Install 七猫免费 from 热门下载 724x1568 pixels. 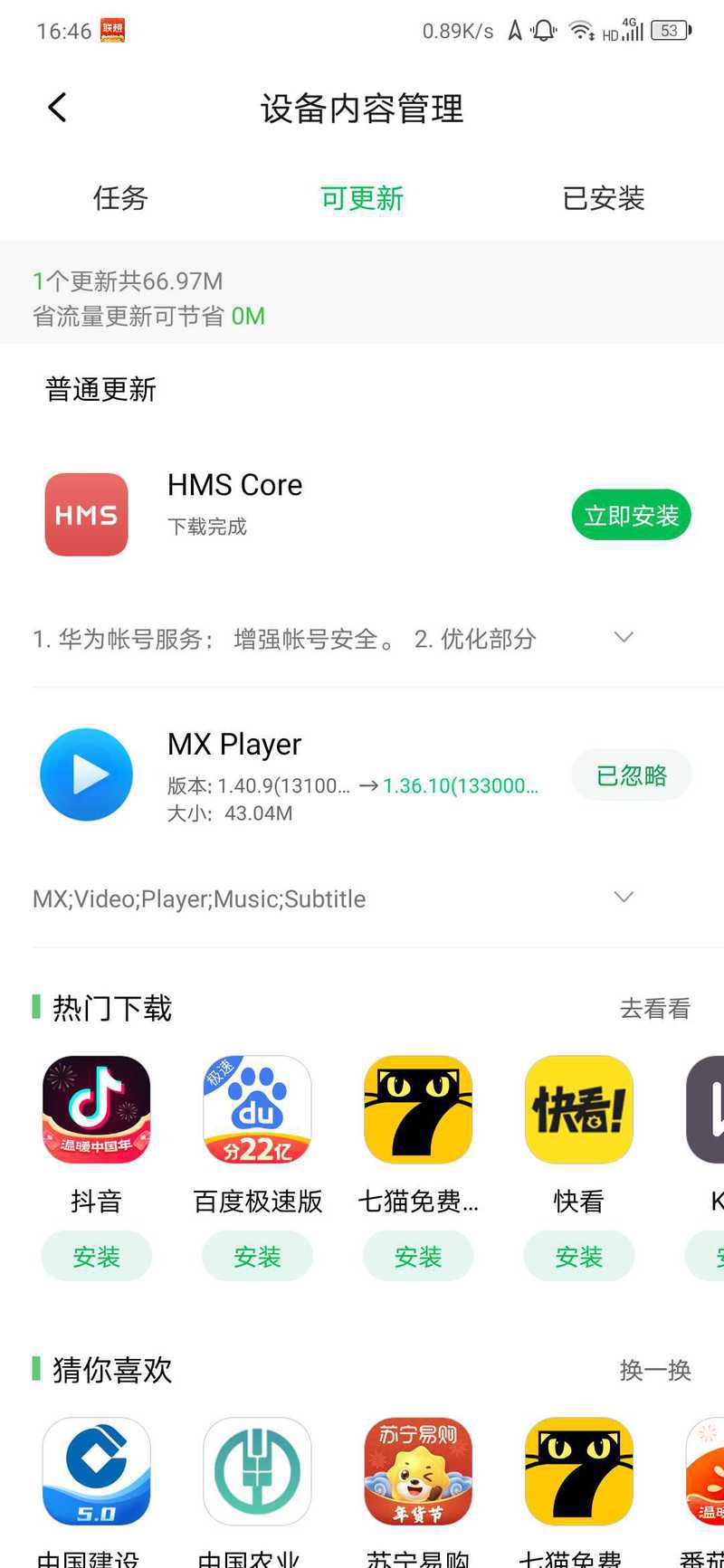(417, 1256)
